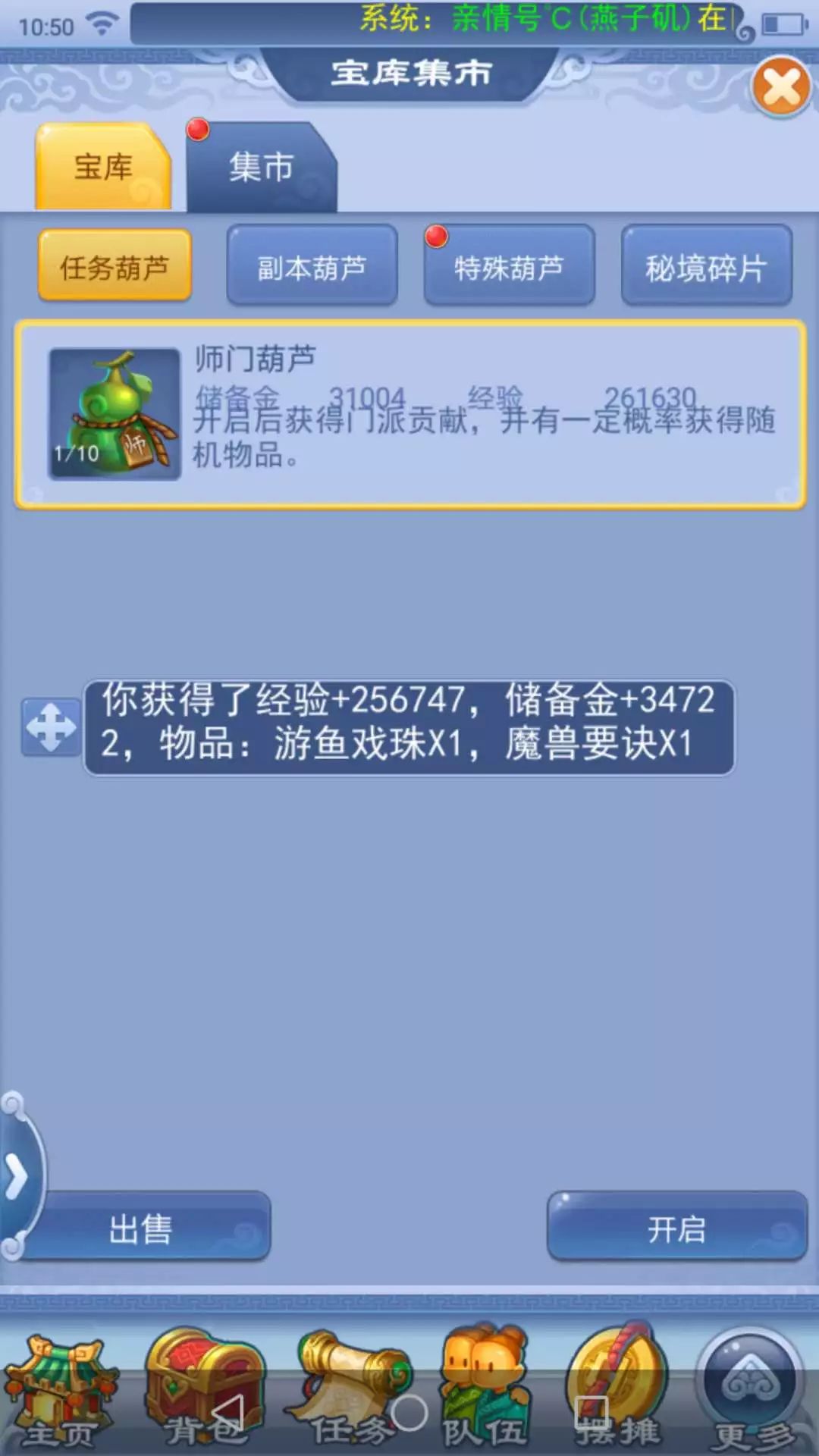819x1456 pixels.
Task: Switch to the 集市 tab
Action: [261, 167]
